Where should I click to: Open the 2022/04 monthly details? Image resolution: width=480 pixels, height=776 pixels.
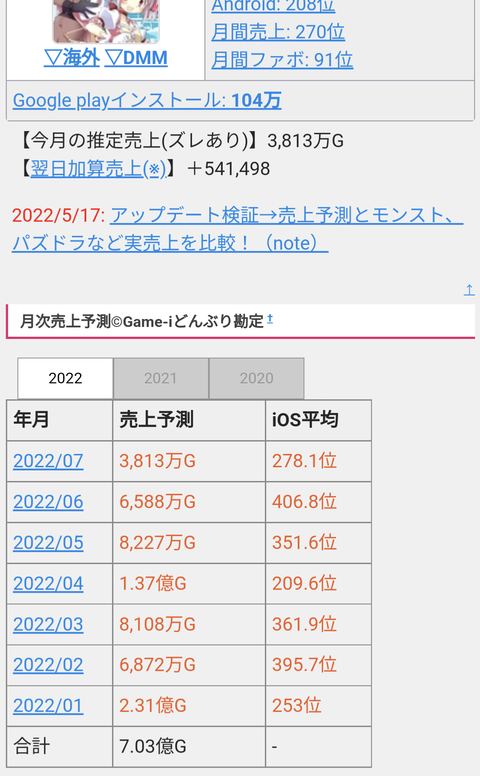[x=48, y=583]
